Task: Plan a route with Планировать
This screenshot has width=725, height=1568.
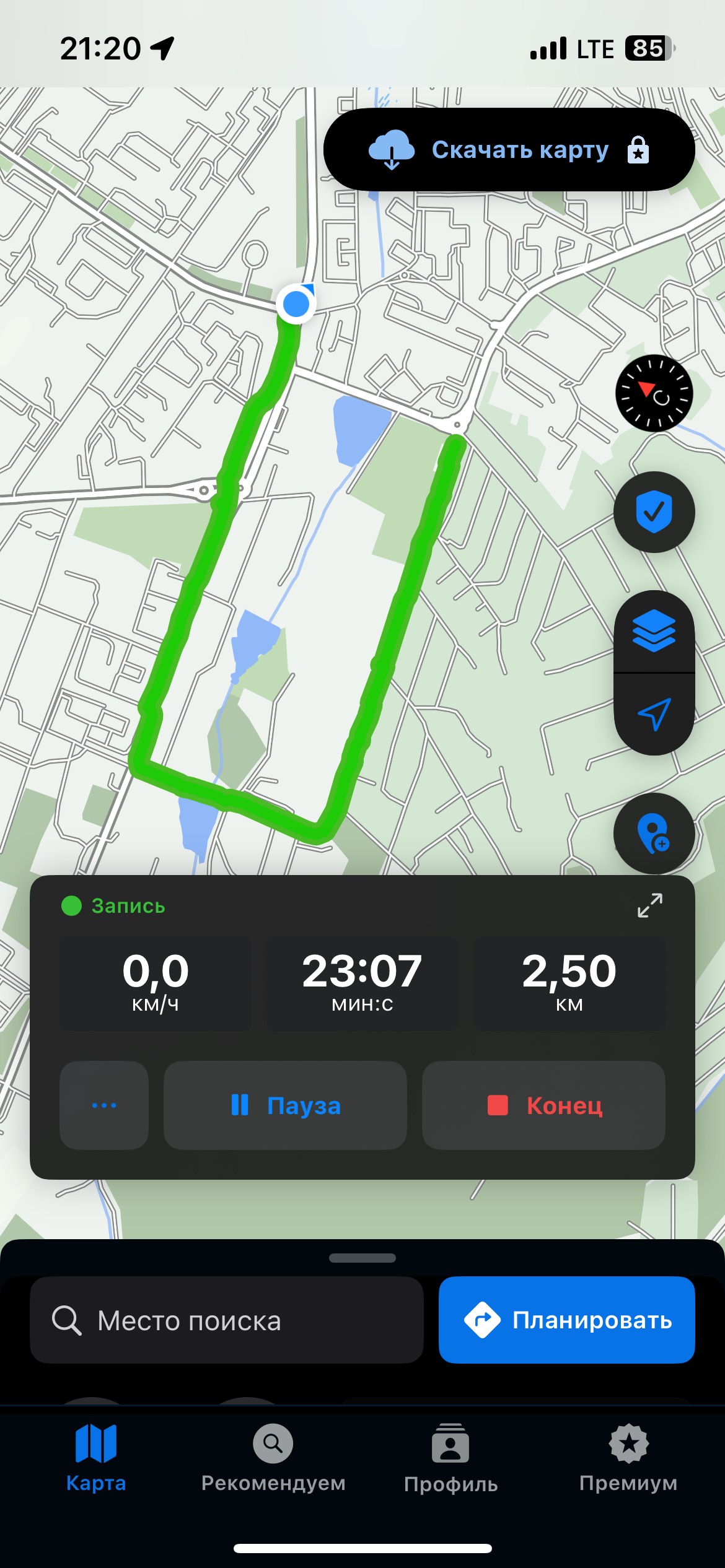Action: [566, 1320]
